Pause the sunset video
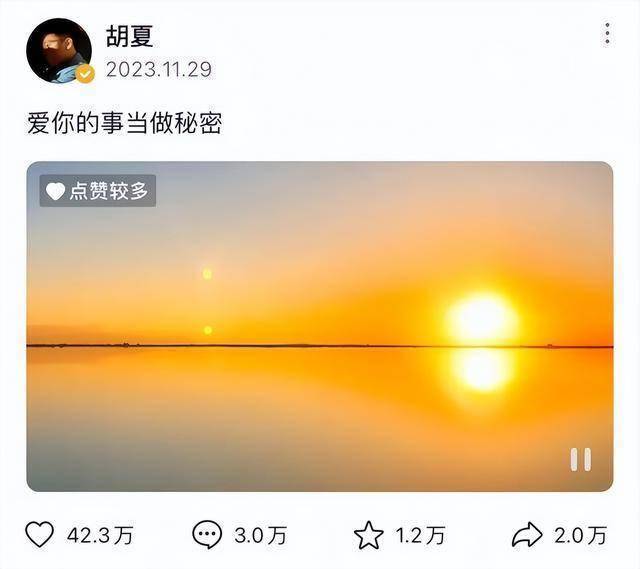Image resolution: width=640 pixels, height=569 pixels. coord(580,459)
